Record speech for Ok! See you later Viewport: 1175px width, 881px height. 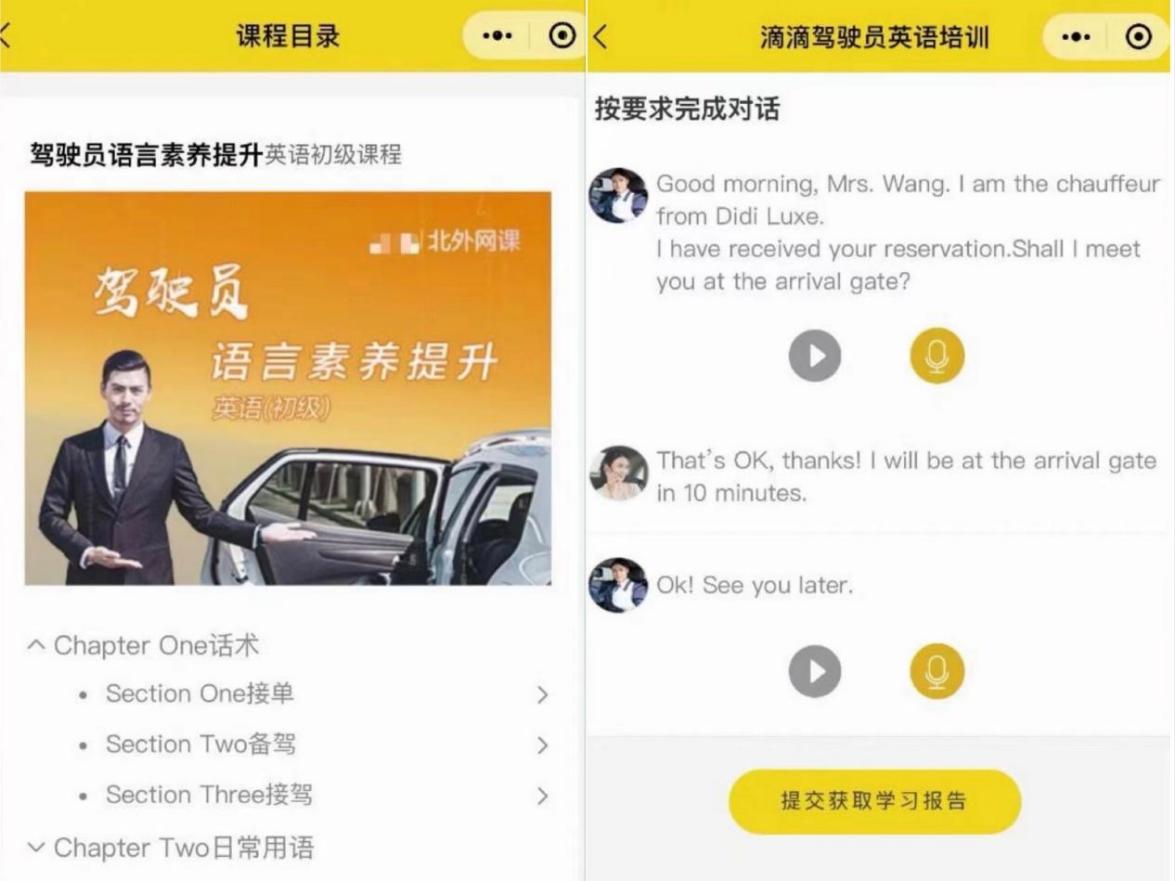click(x=937, y=671)
